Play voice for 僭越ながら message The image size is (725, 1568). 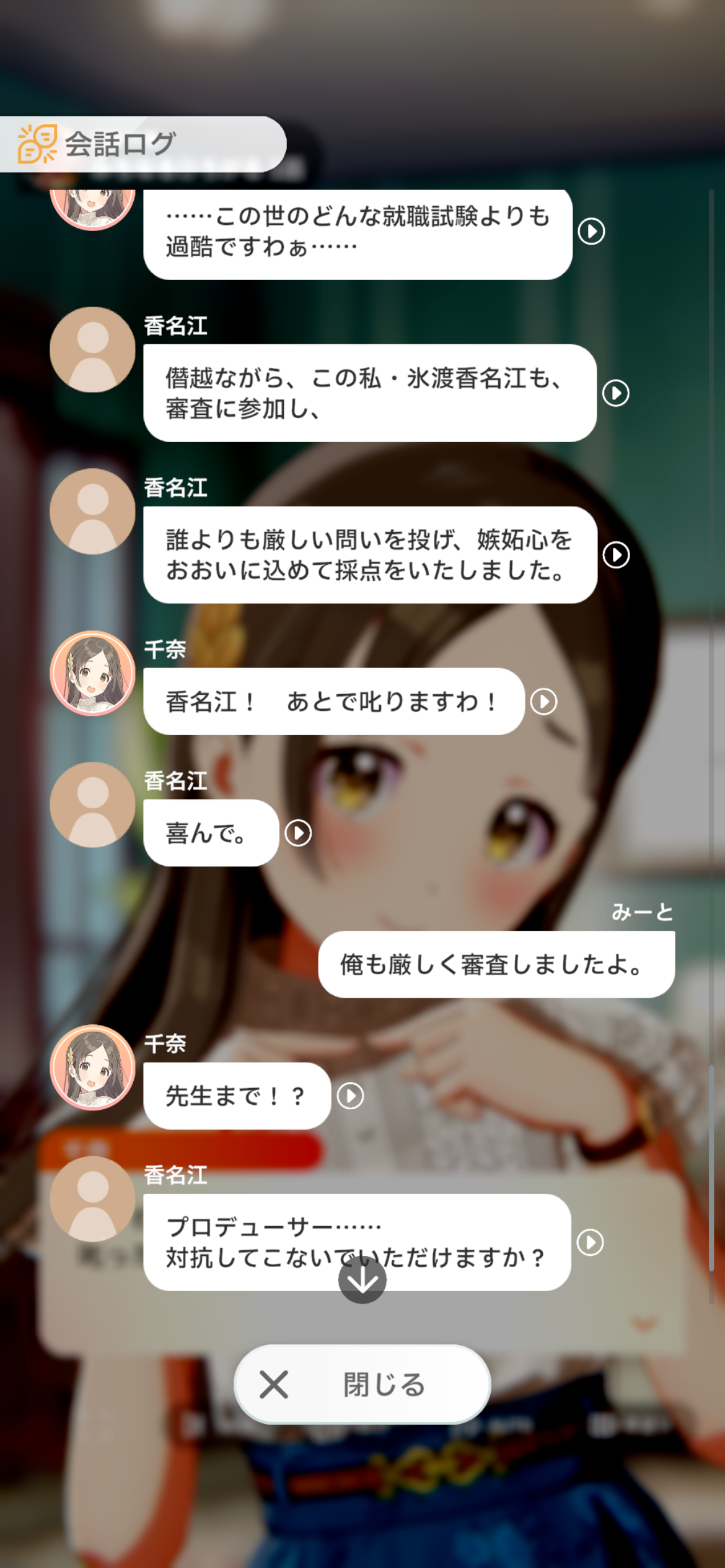click(615, 393)
